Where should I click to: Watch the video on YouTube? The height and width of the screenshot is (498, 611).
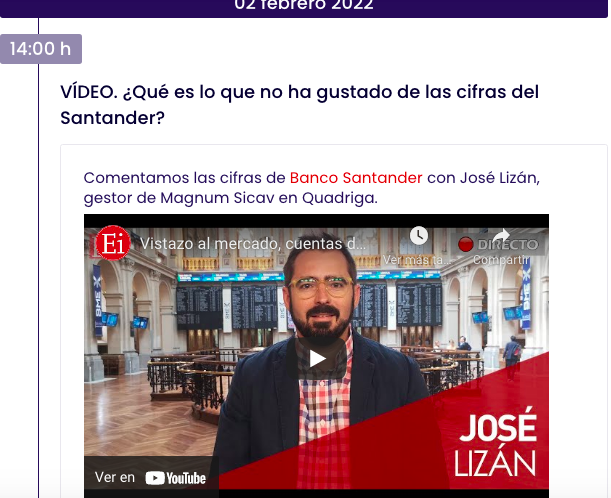click(x=150, y=478)
